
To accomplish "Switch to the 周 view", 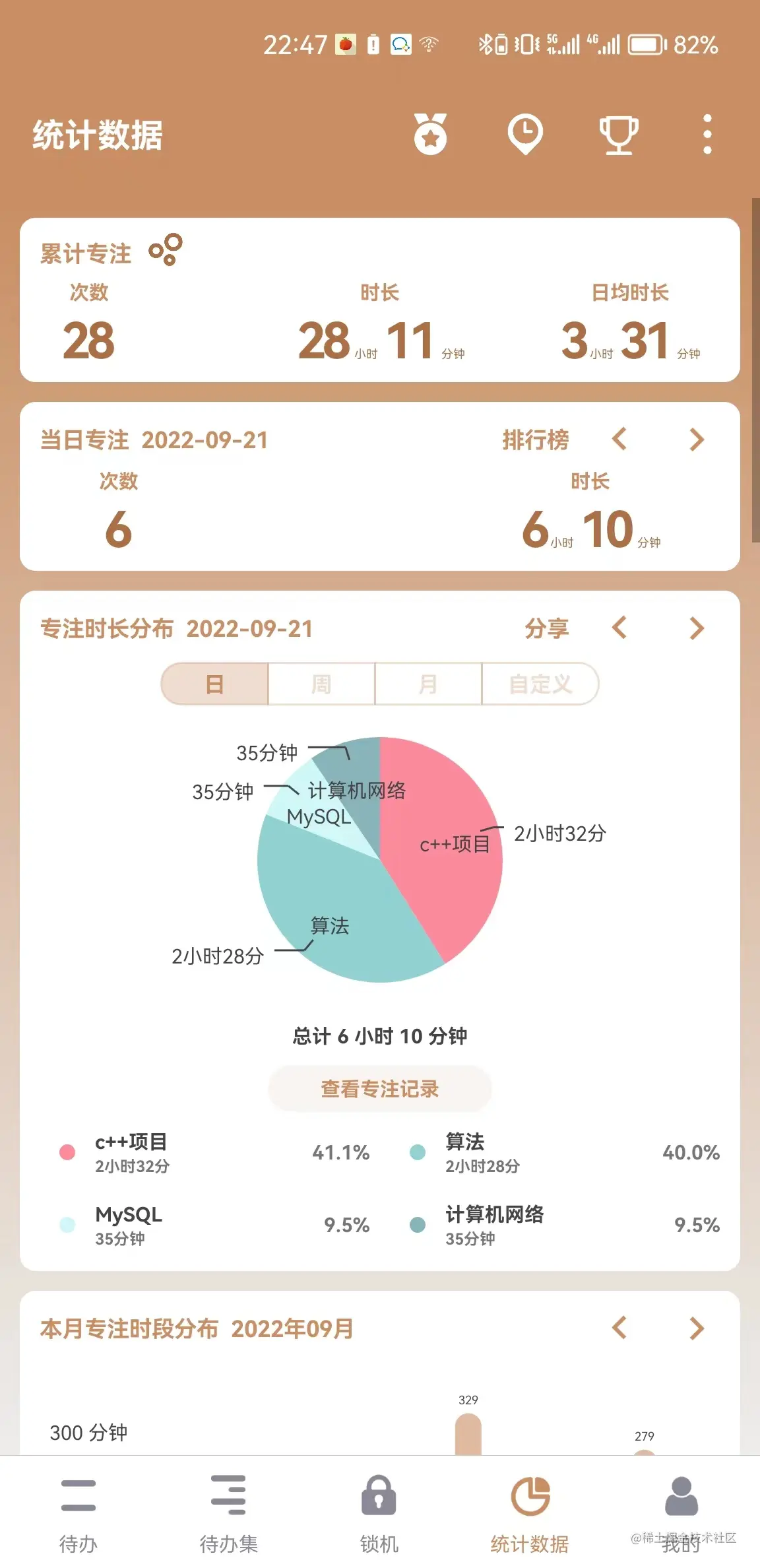I will (321, 684).
